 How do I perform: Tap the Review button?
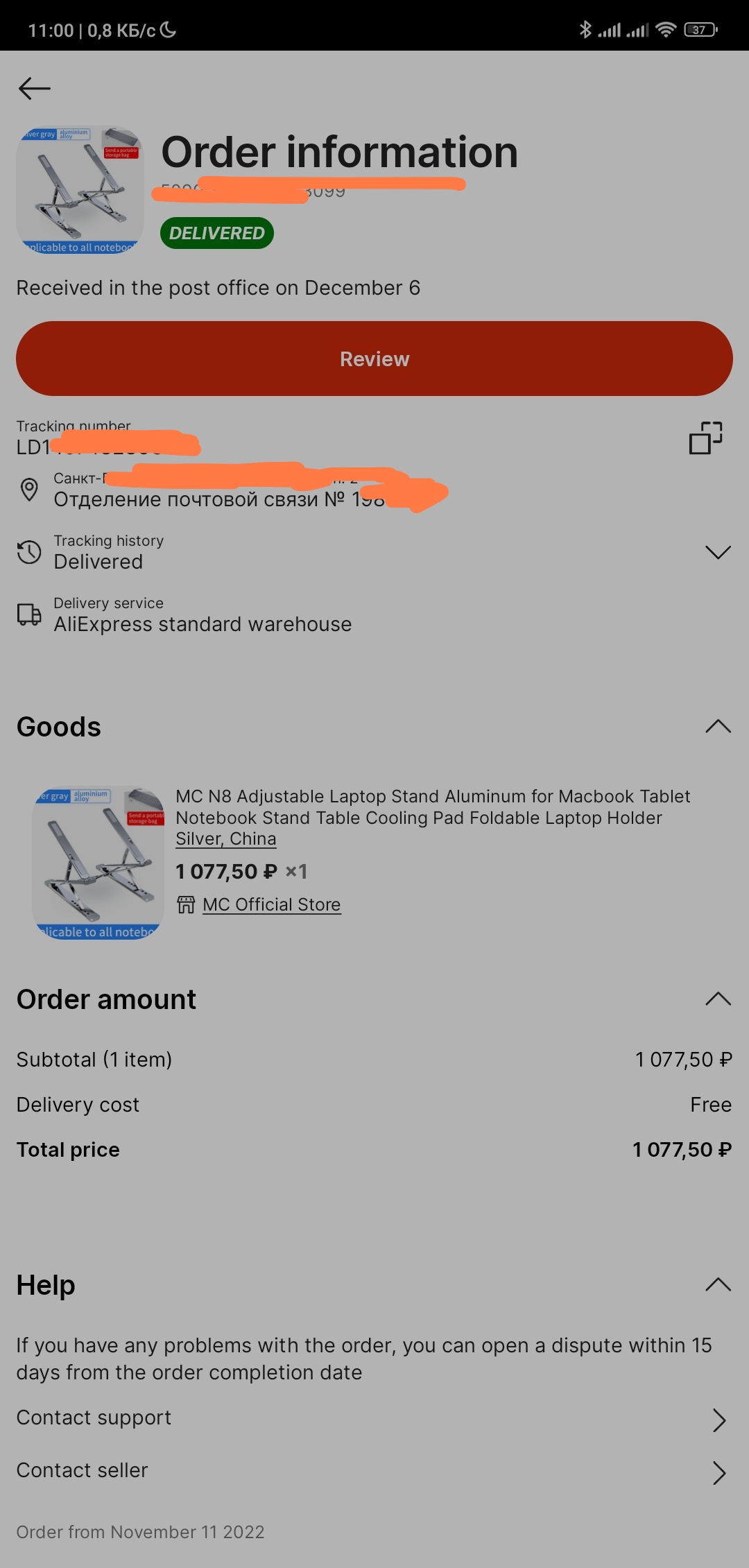coord(374,359)
